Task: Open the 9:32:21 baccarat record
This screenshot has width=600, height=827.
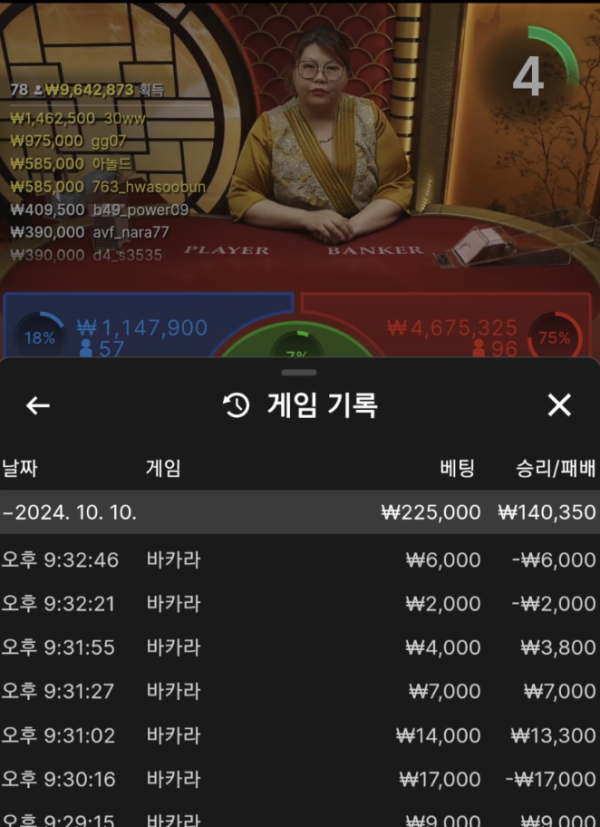Action: [x=298, y=604]
